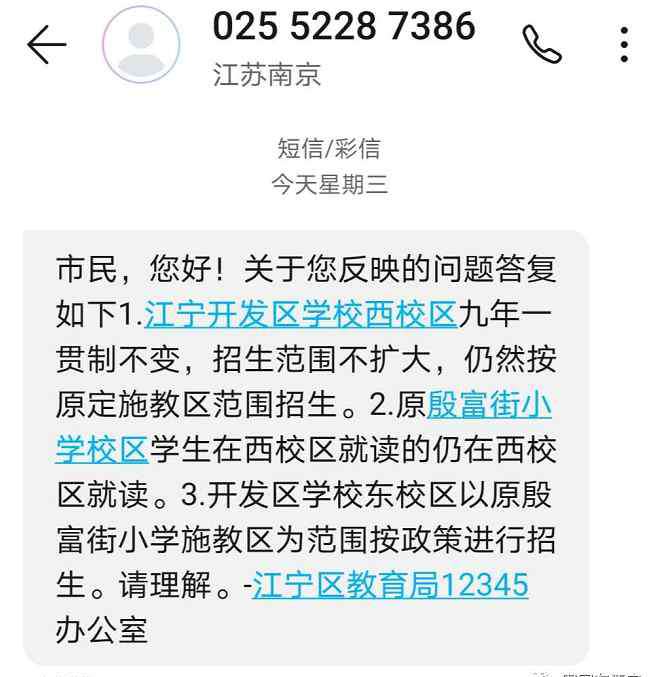Open the 殷富街小学校区 link

(x=490, y=406)
